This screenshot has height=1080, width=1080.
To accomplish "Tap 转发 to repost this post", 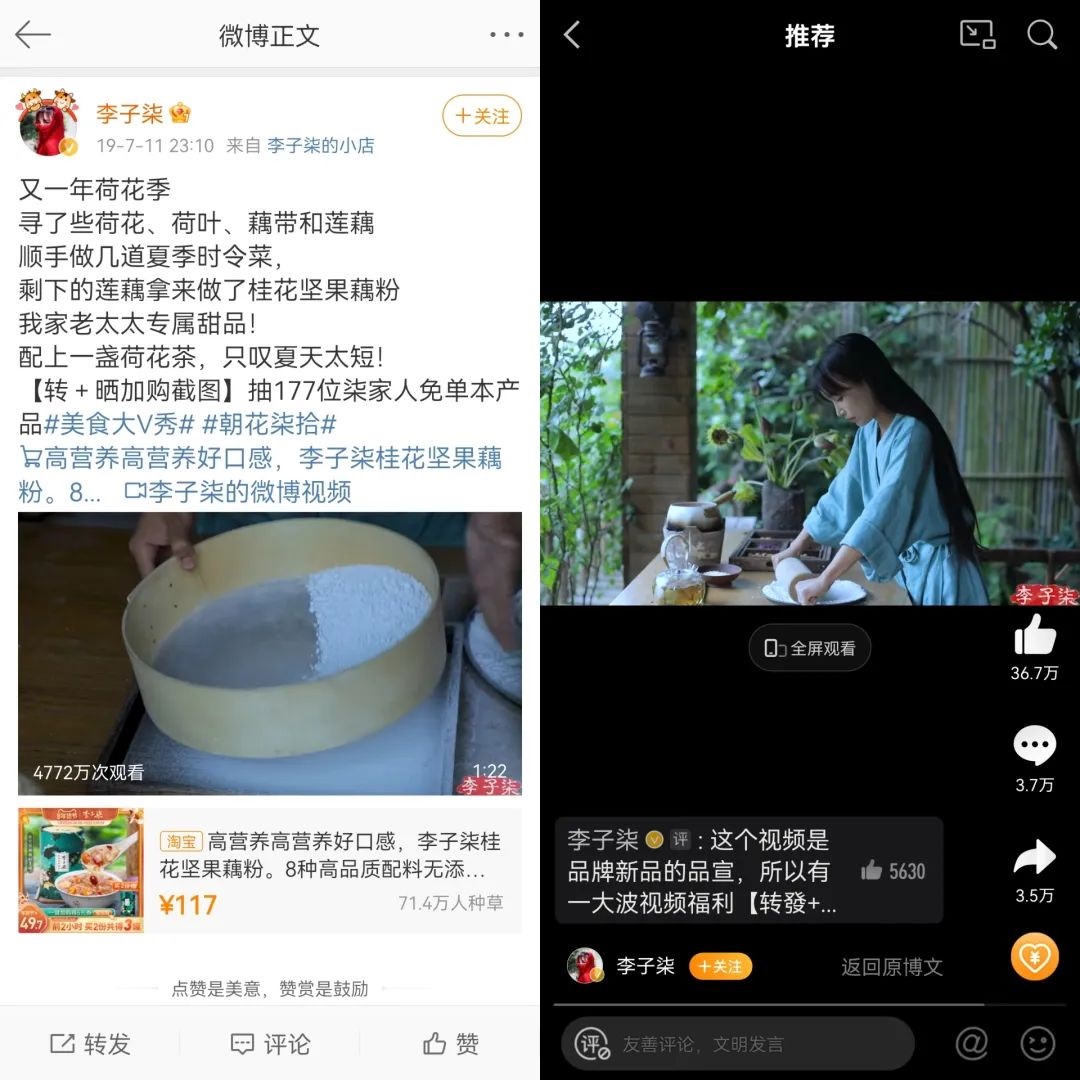I will [90, 1044].
